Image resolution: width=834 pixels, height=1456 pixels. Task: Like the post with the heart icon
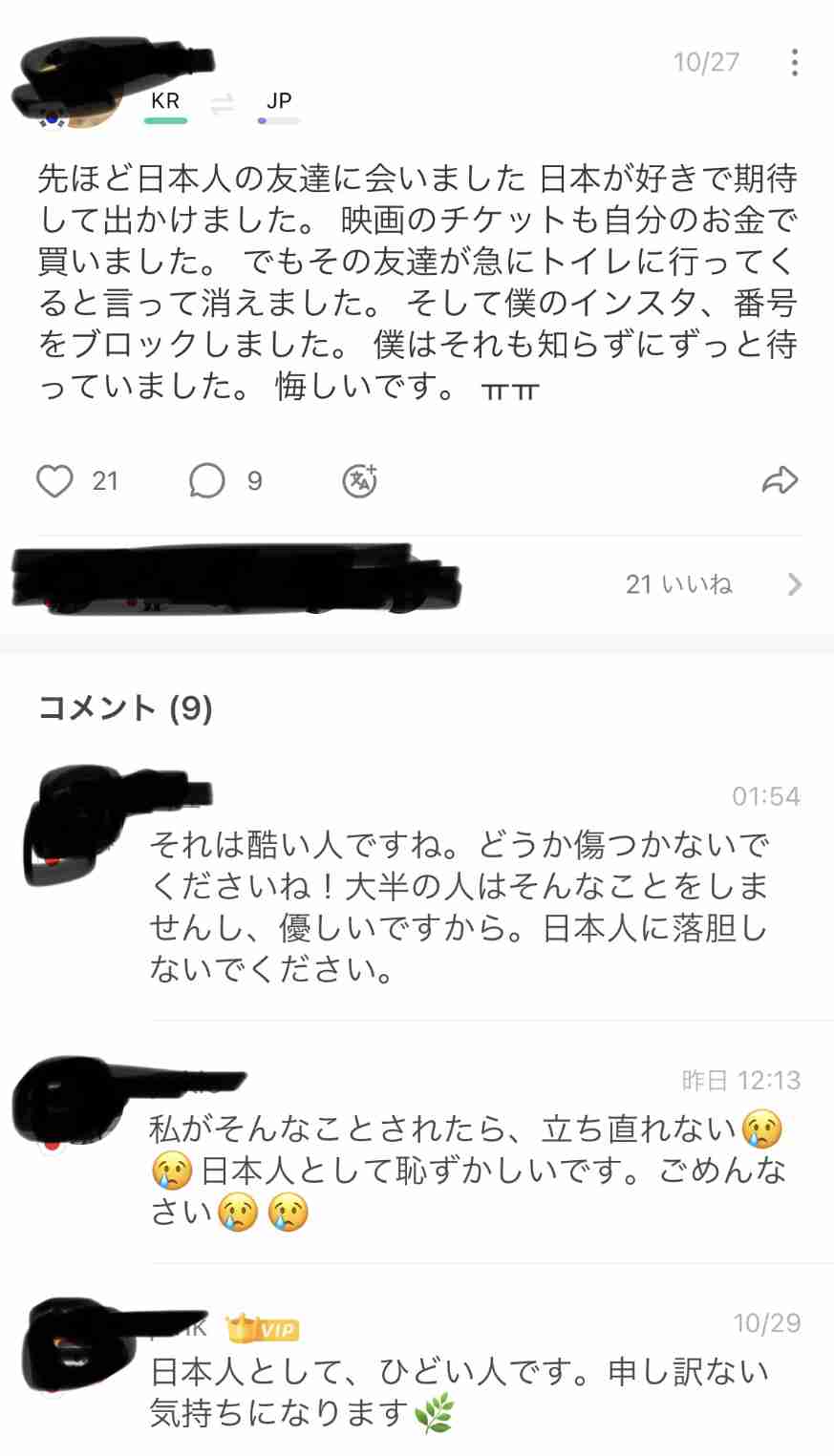pyautogui.click(x=54, y=481)
